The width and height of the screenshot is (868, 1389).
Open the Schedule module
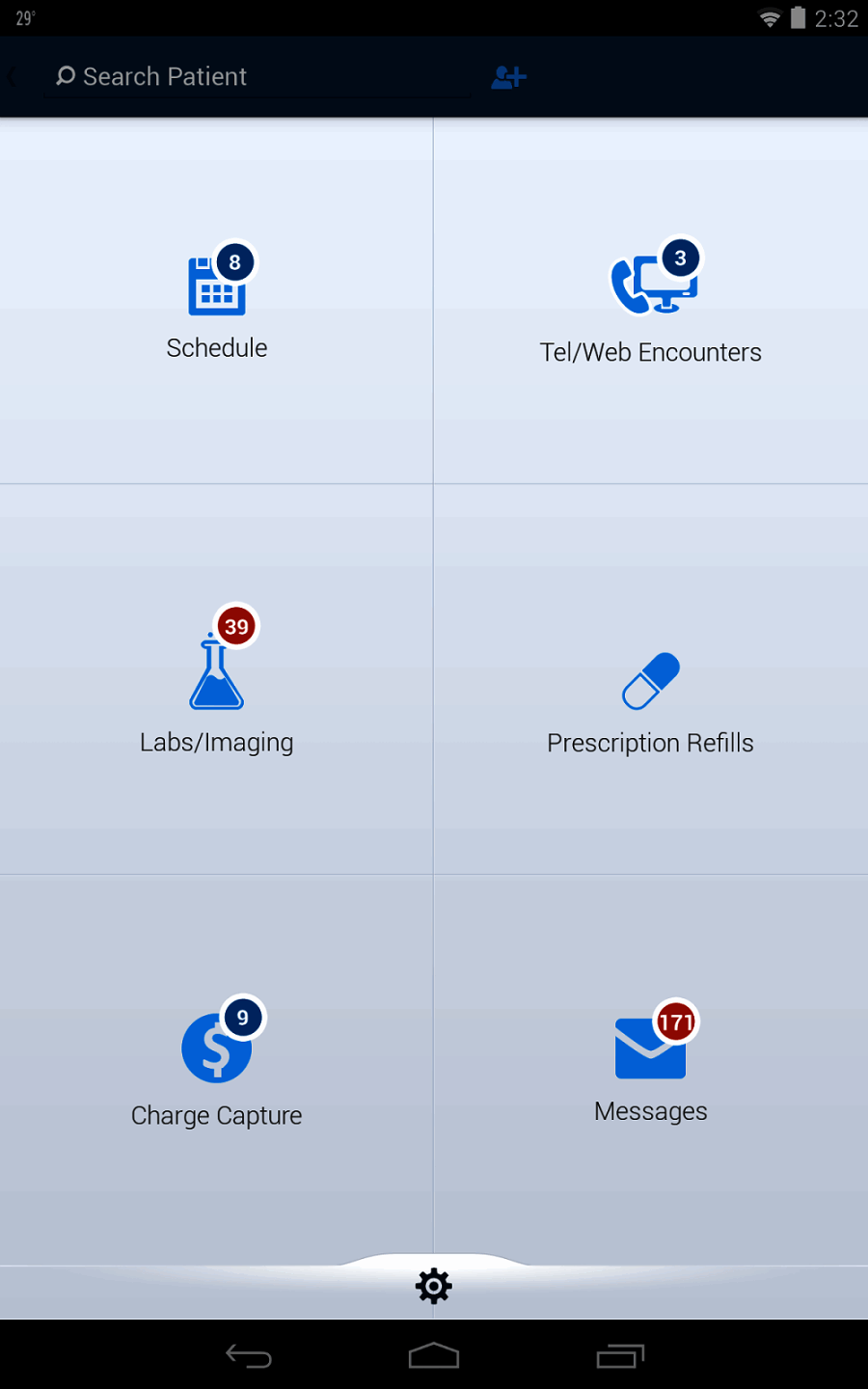click(x=217, y=299)
